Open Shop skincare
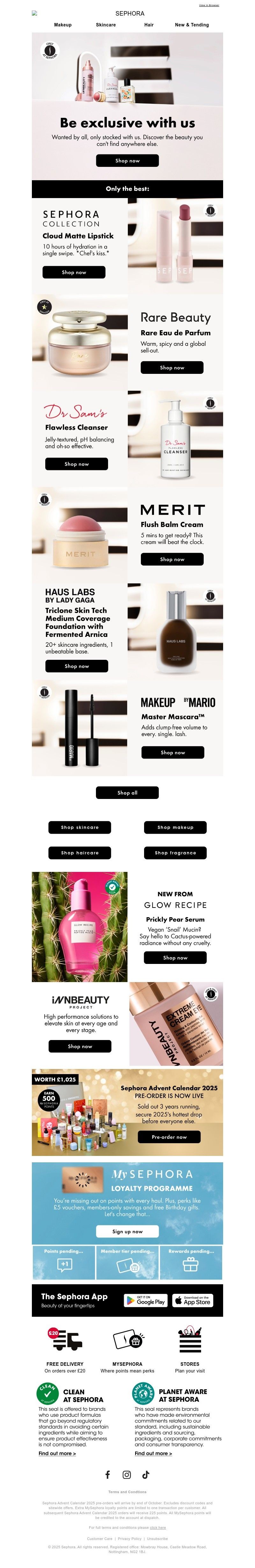255x1568 pixels. (80, 827)
